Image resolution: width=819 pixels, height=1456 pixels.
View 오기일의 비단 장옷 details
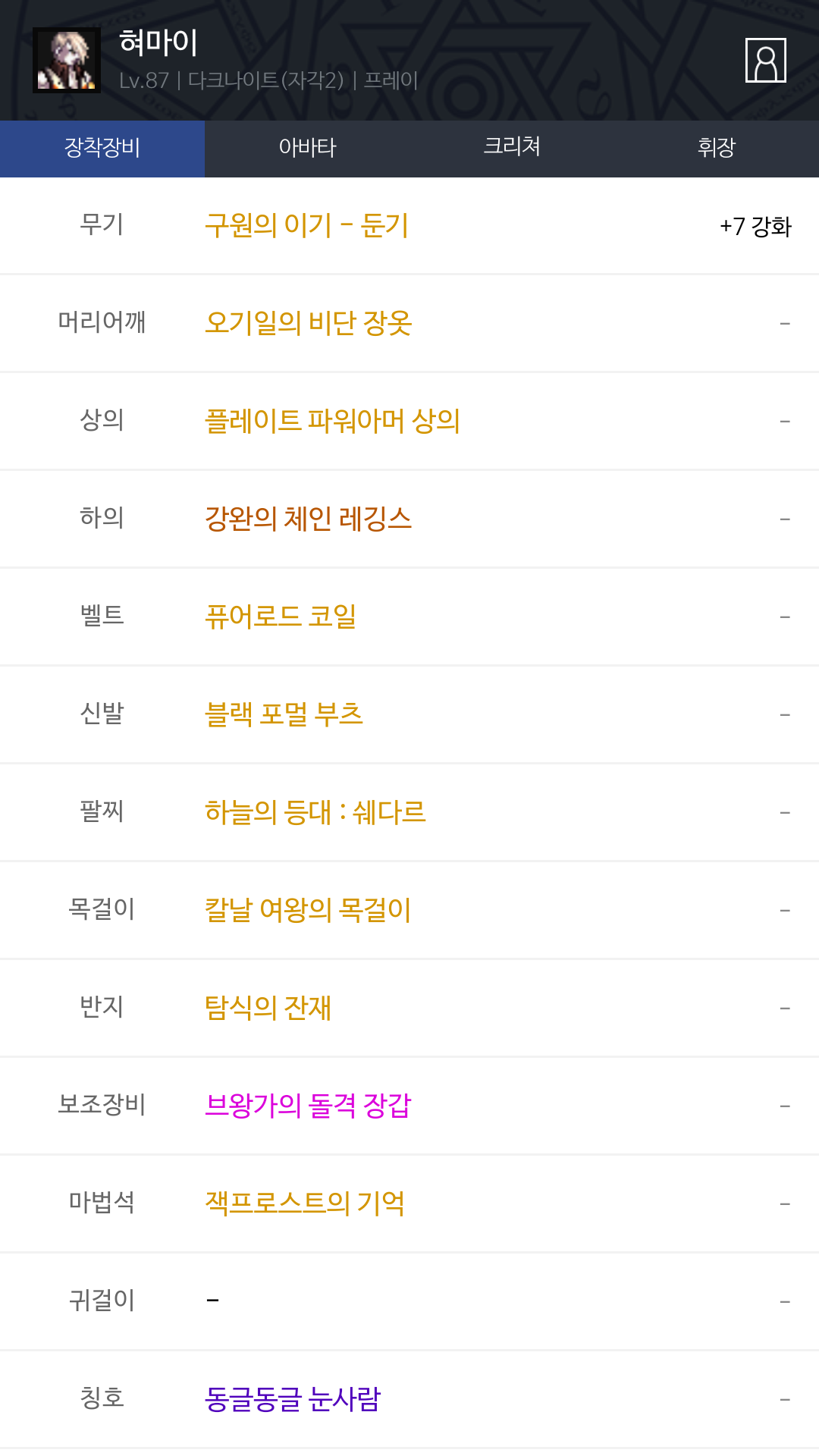(x=309, y=323)
